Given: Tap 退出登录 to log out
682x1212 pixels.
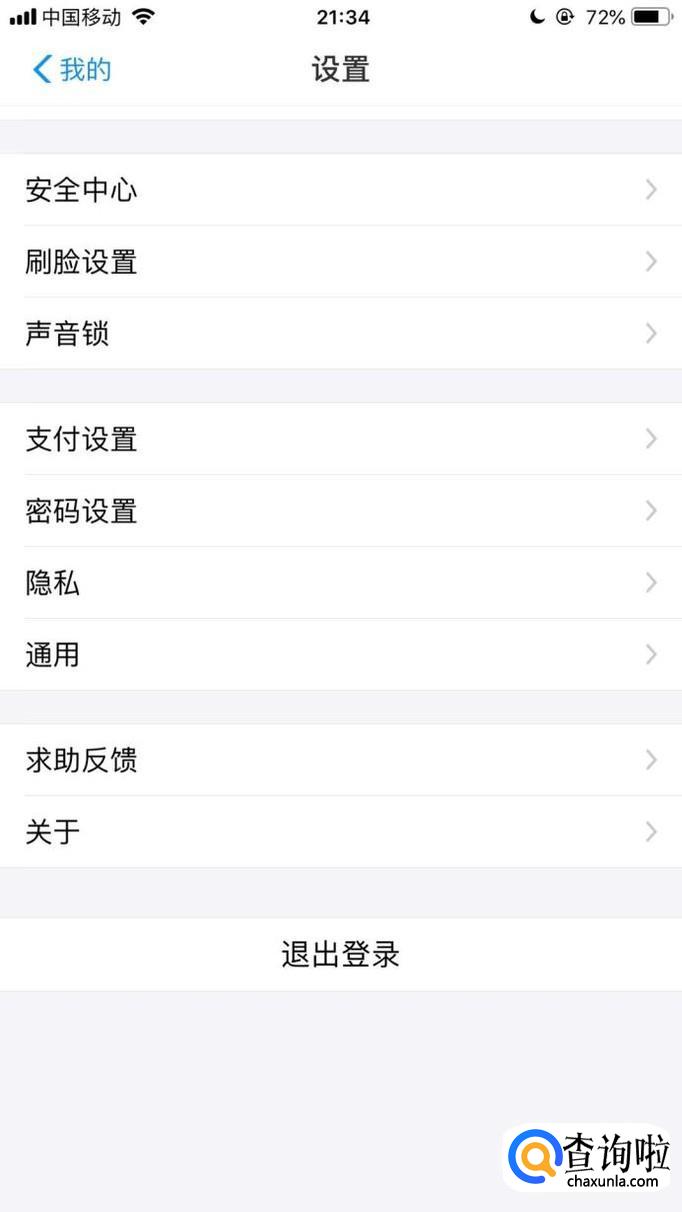Looking at the screenshot, I should pos(340,955).
